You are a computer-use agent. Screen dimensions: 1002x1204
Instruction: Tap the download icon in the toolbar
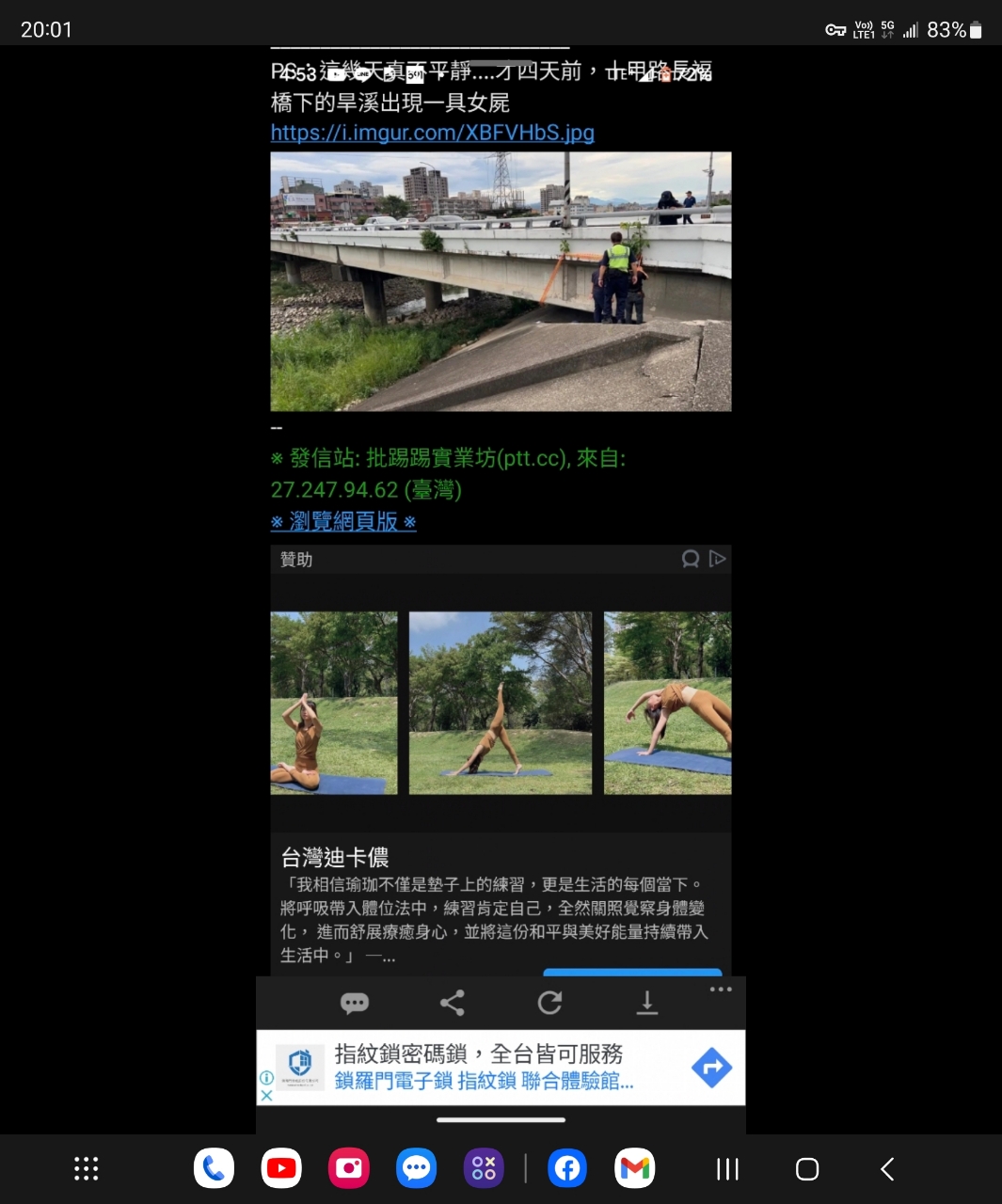coord(647,1003)
